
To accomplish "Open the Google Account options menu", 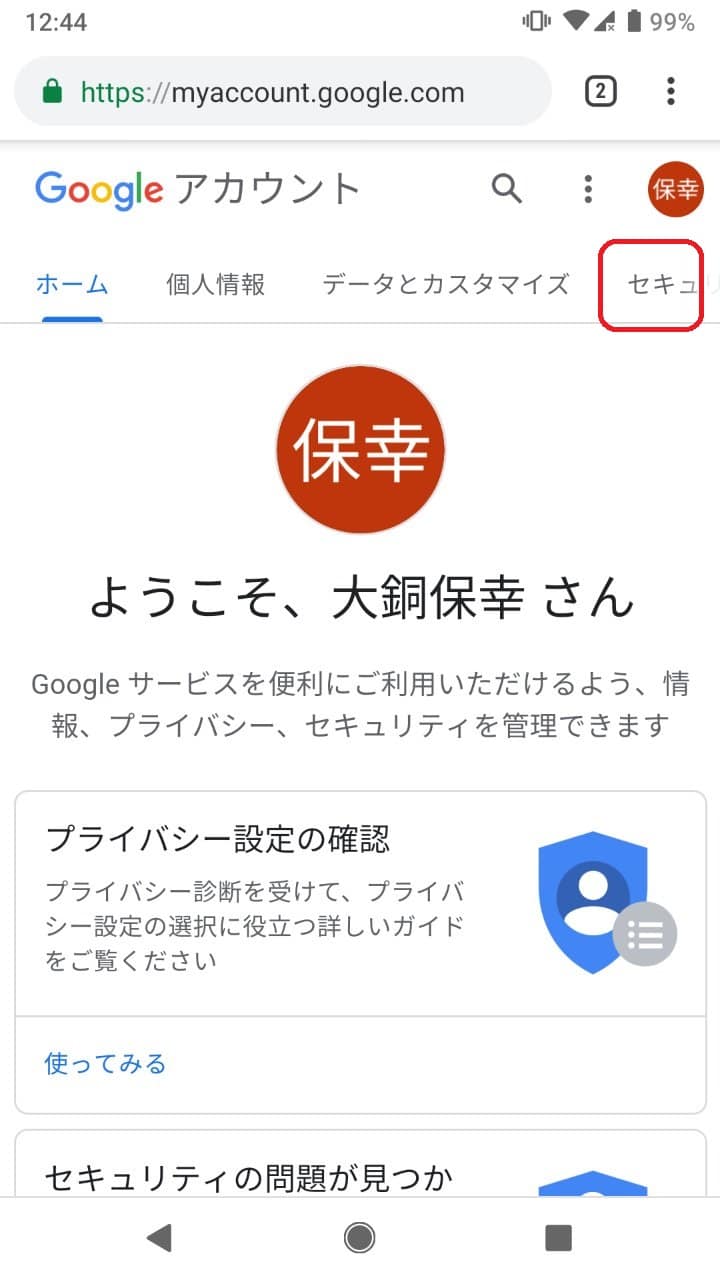I will (x=588, y=188).
